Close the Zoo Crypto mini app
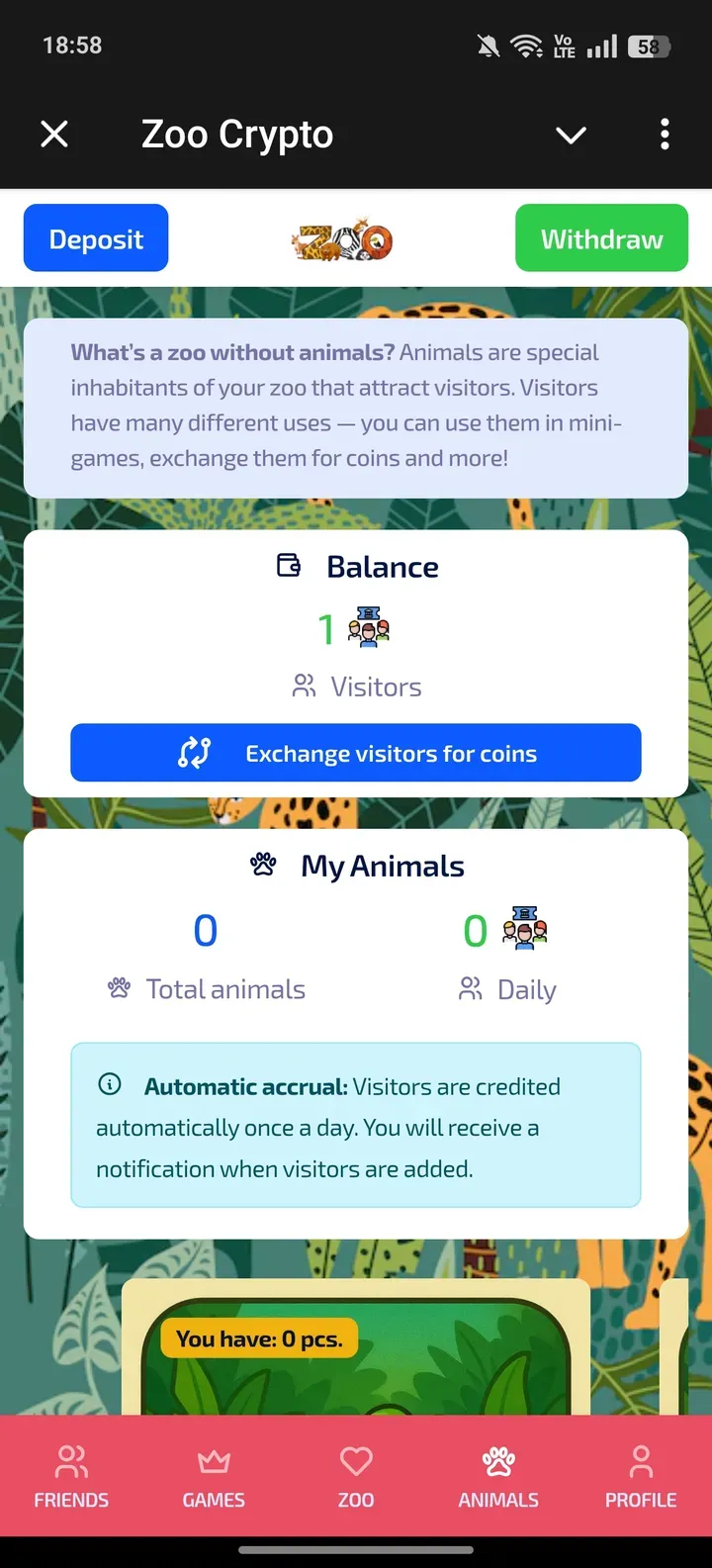Image resolution: width=712 pixels, height=1568 pixels. coord(54,135)
